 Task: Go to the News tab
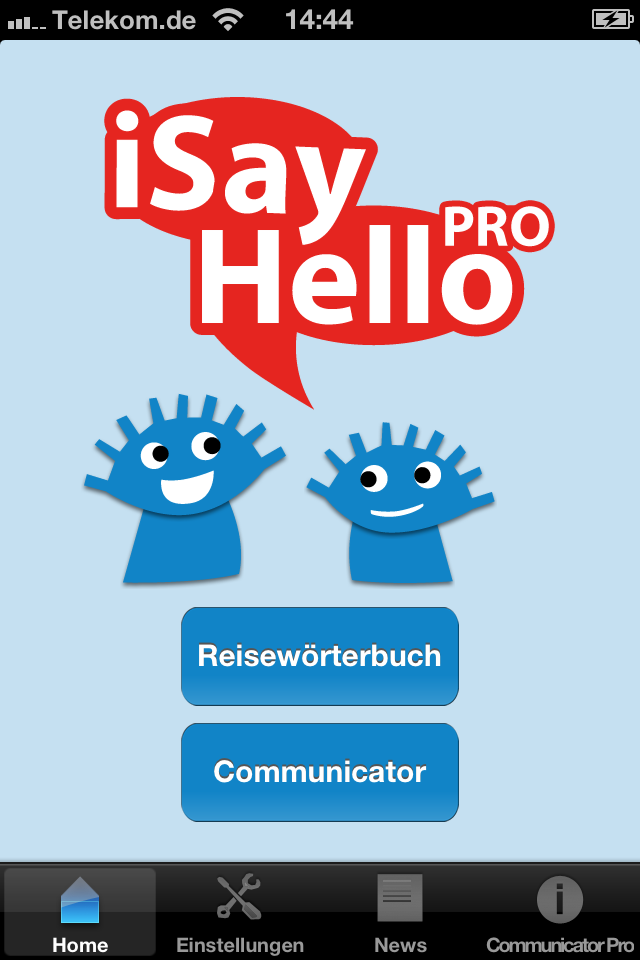tap(400, 912)
